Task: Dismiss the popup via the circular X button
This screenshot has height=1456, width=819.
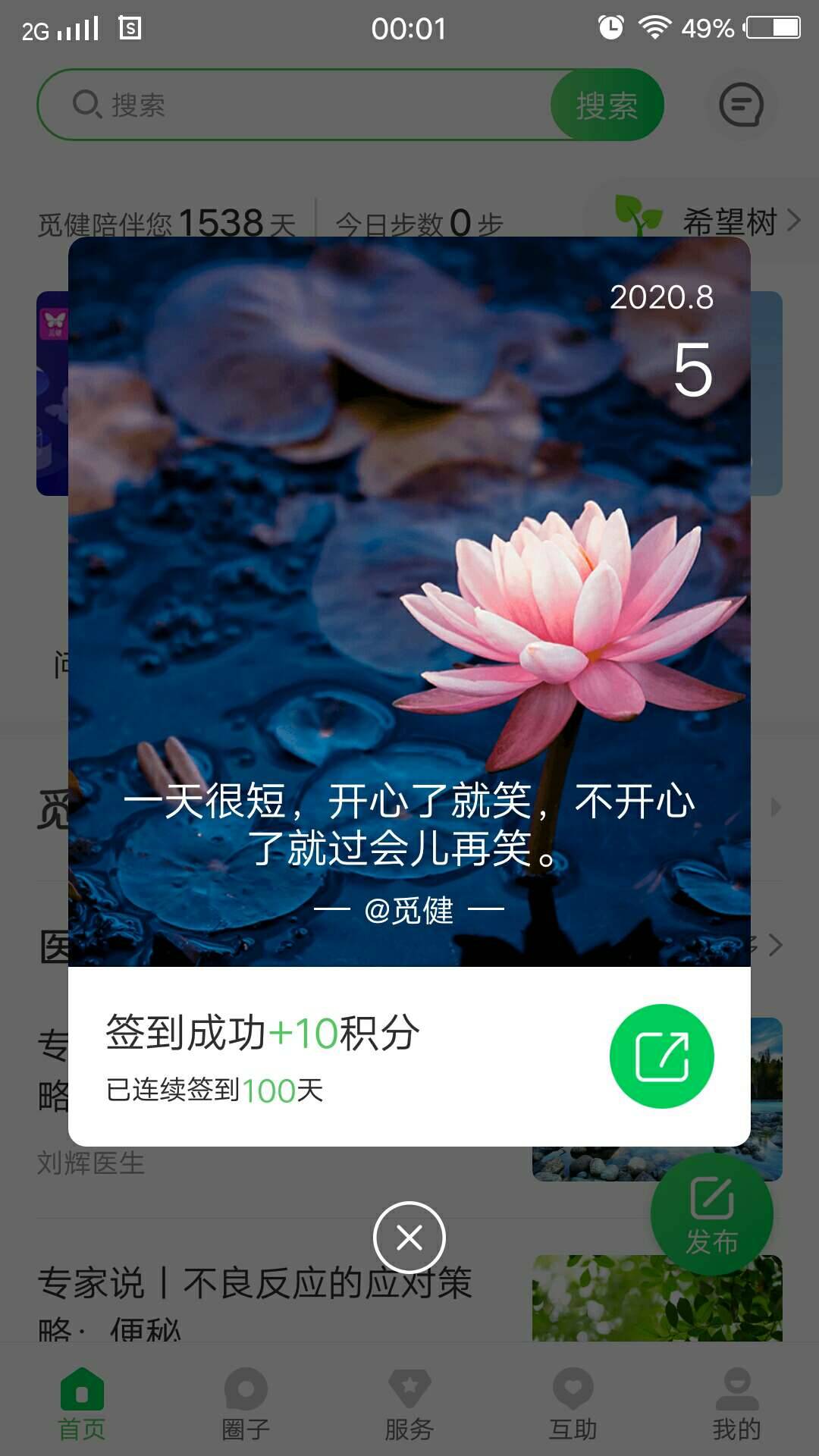Action: pos(409,1236)
